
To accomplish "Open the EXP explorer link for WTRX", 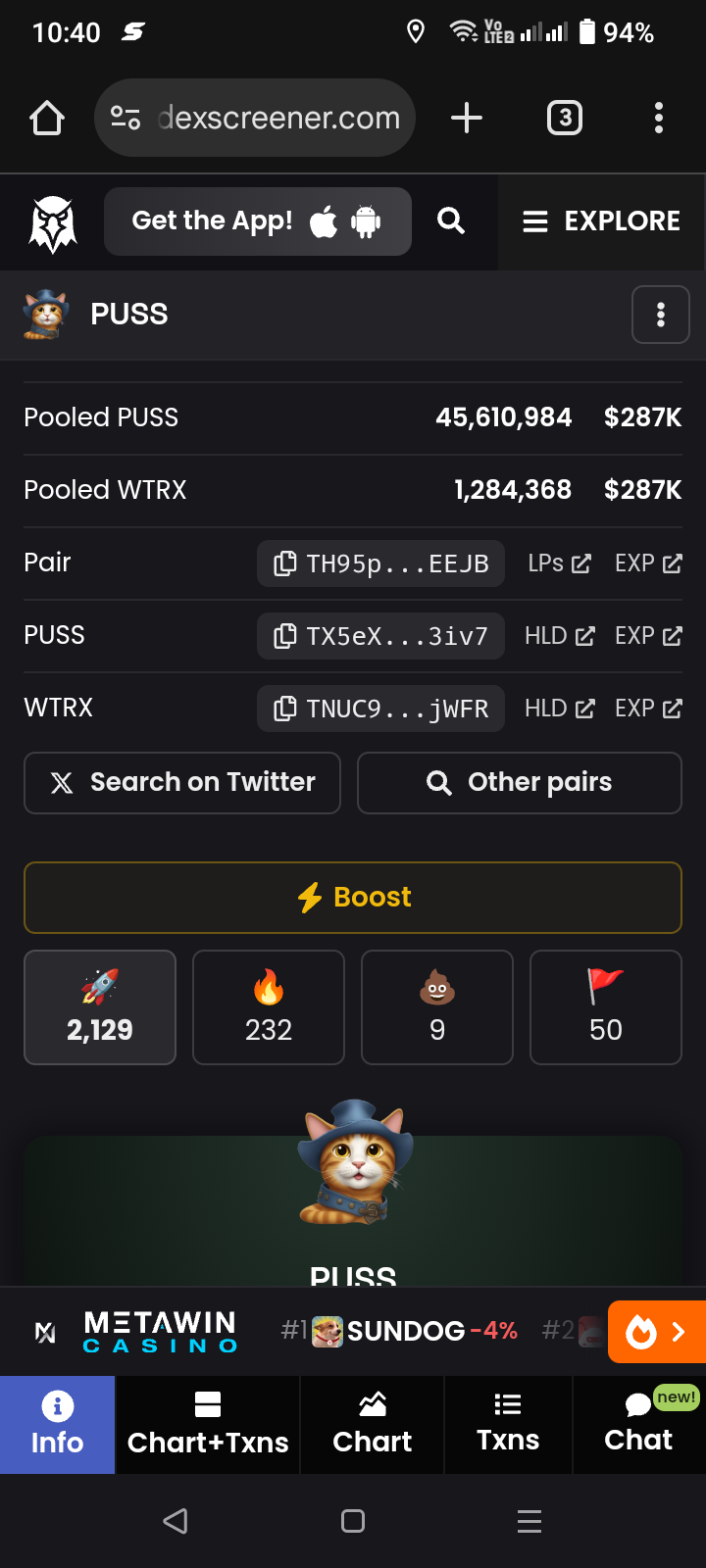I will pos(647,709).
